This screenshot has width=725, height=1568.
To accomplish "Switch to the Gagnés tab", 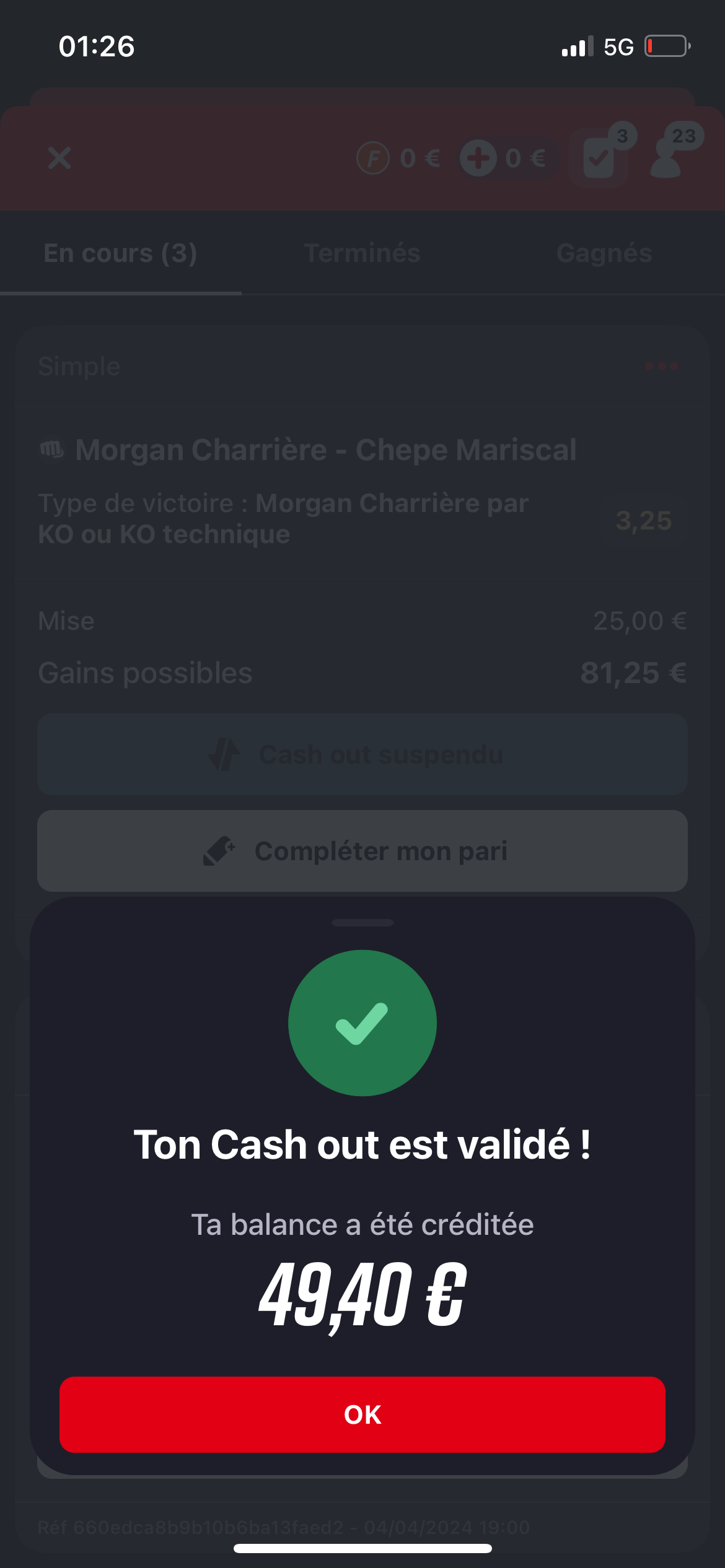I will 604,253.
